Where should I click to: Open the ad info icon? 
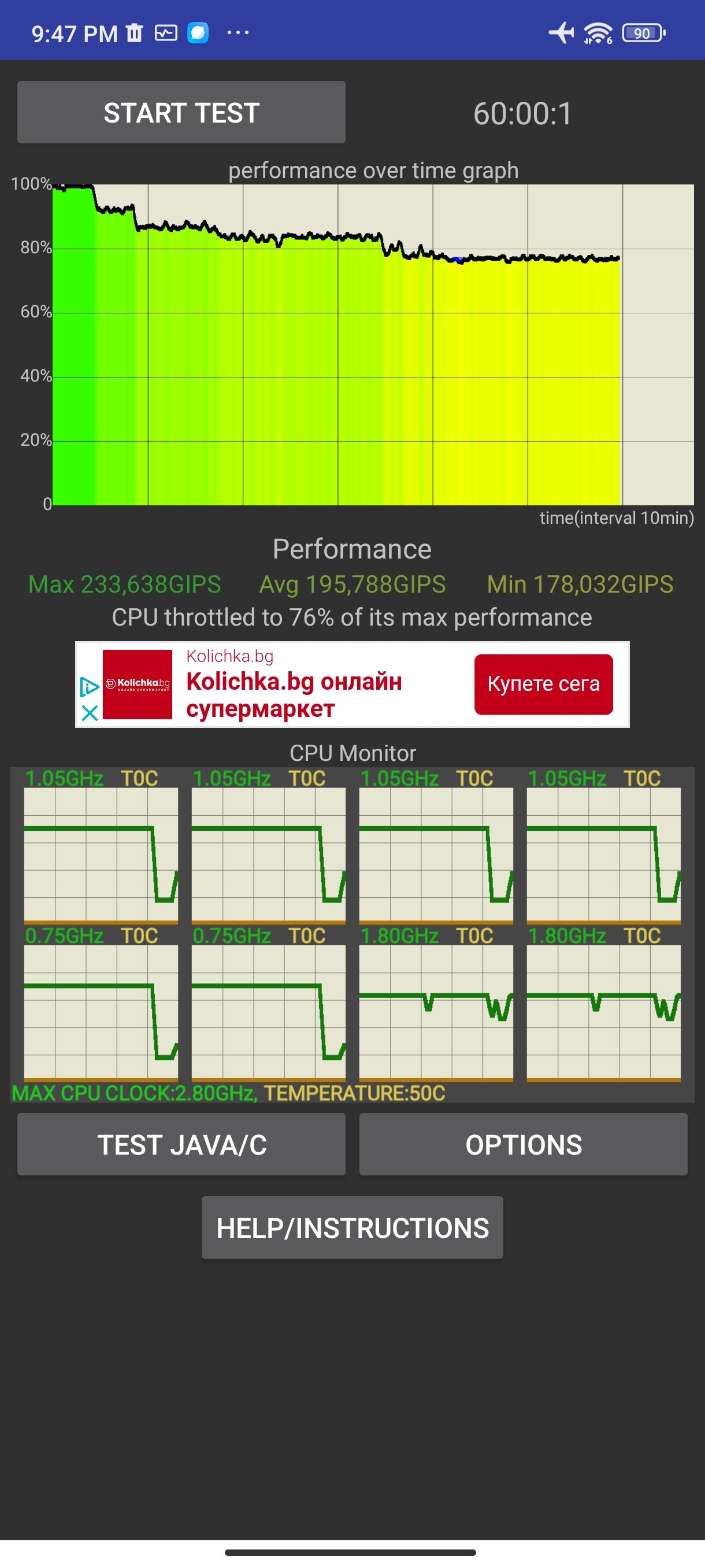pos(90,687)
